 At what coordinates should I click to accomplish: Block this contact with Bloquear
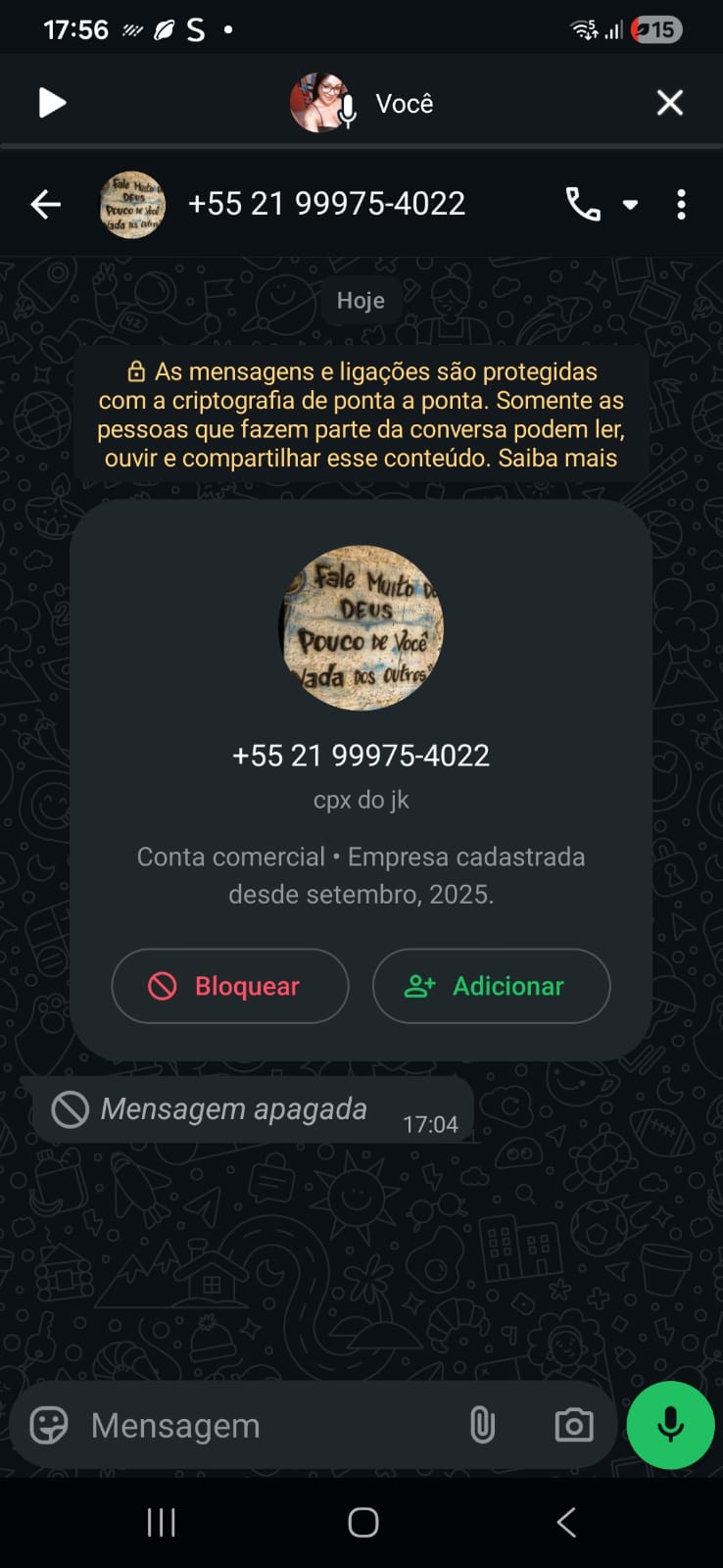(230, 986)
